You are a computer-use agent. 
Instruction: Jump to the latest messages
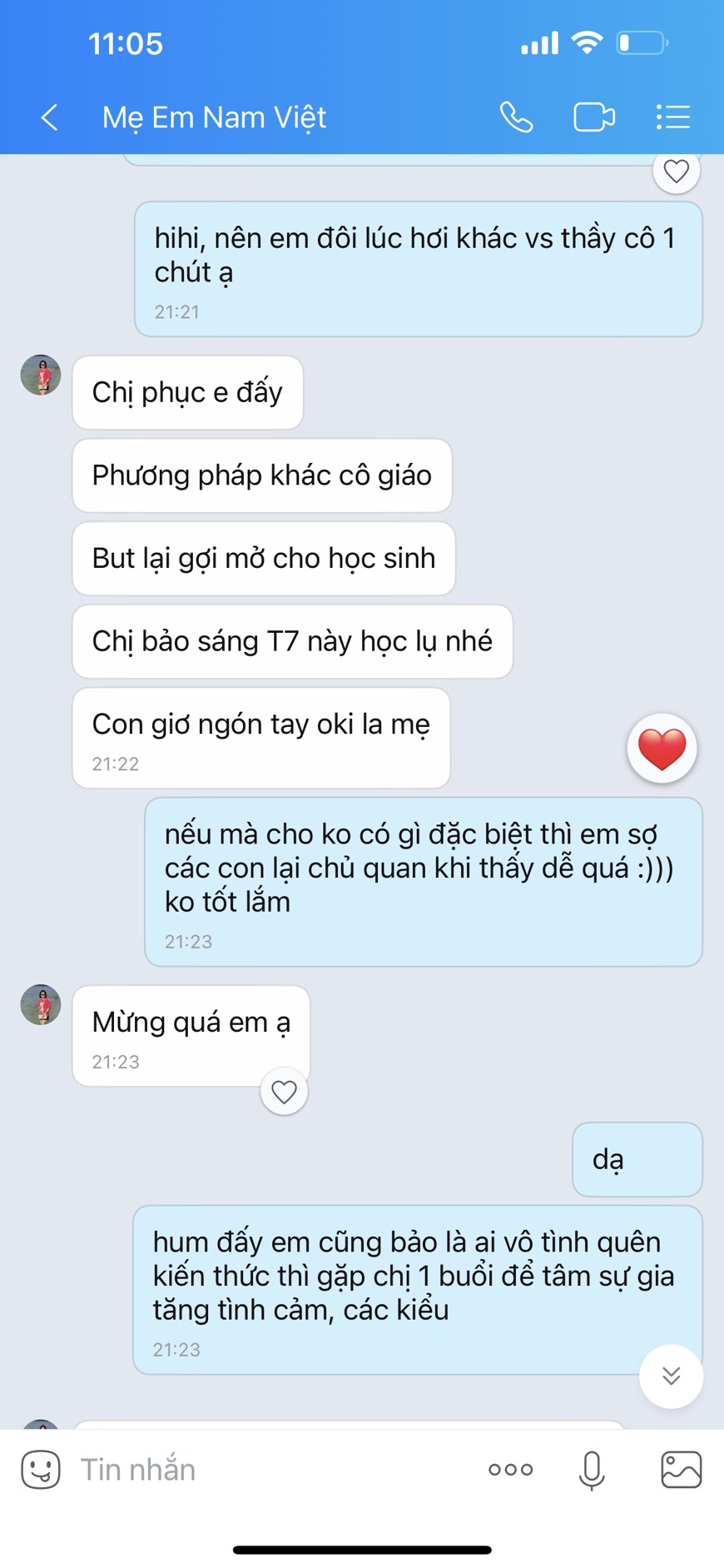671,1376
